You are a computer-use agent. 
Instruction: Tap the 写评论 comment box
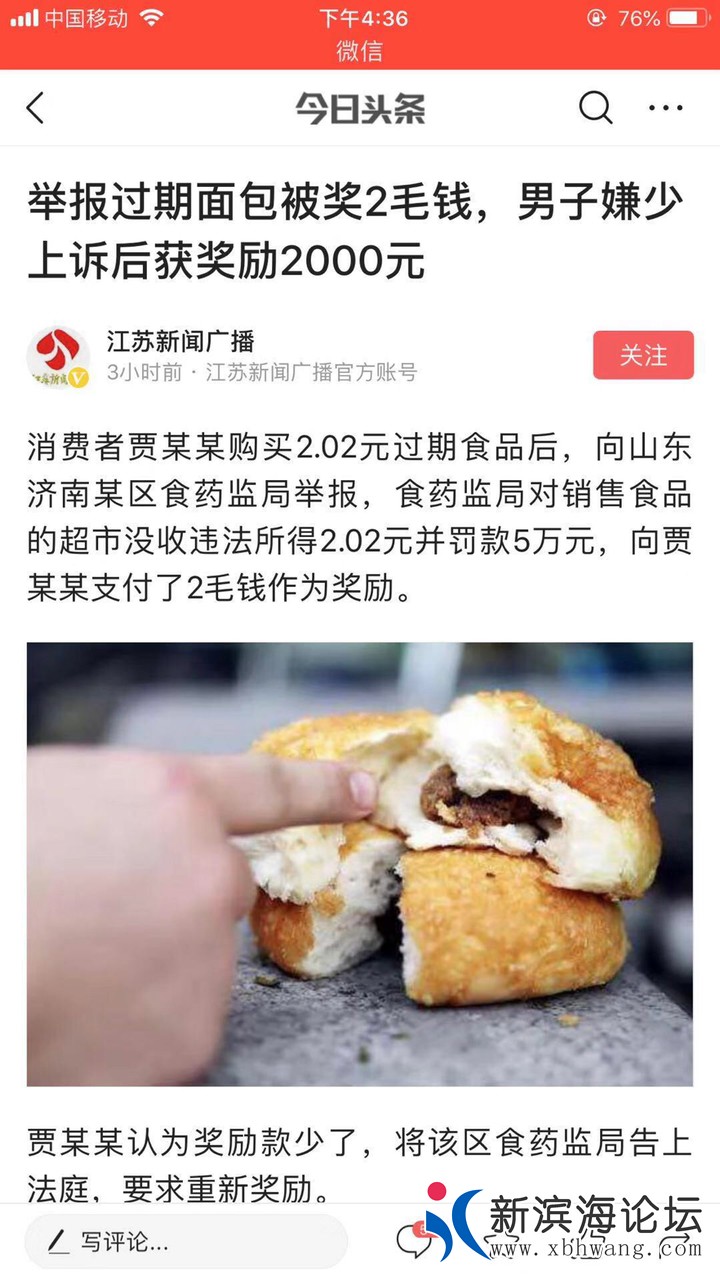[x=186, y=1242]
